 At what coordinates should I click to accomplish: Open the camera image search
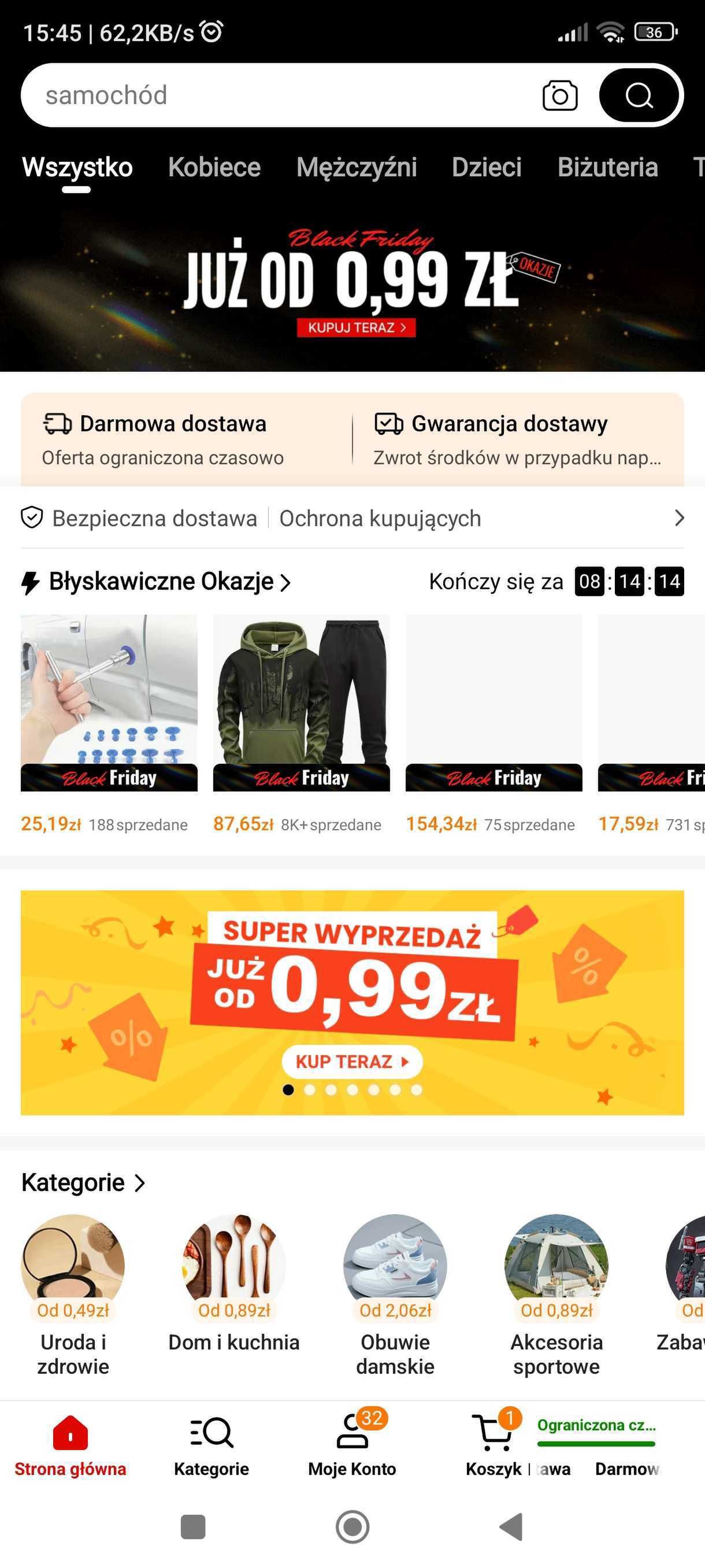pyautogui.click(x=559, y=95)
